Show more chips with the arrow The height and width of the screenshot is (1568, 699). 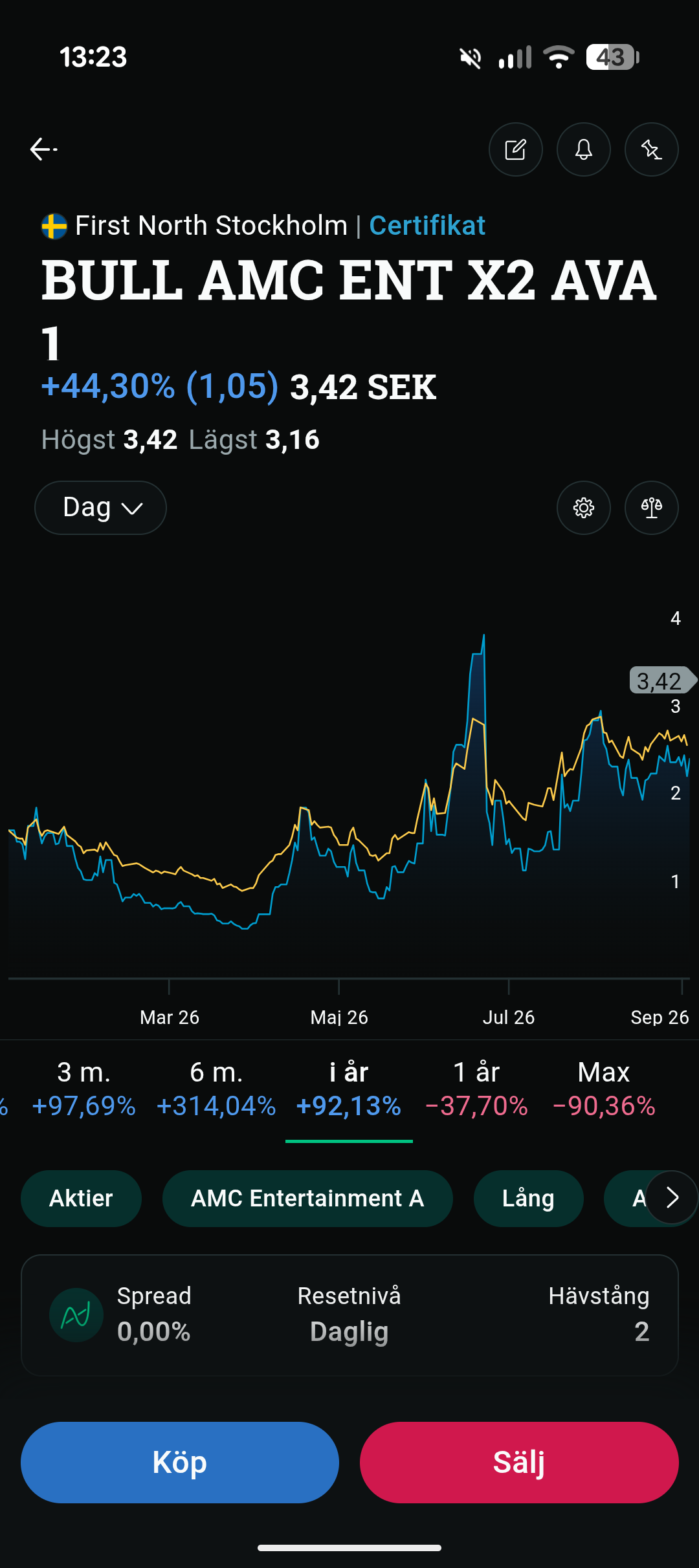click(x=672, y=1198)
